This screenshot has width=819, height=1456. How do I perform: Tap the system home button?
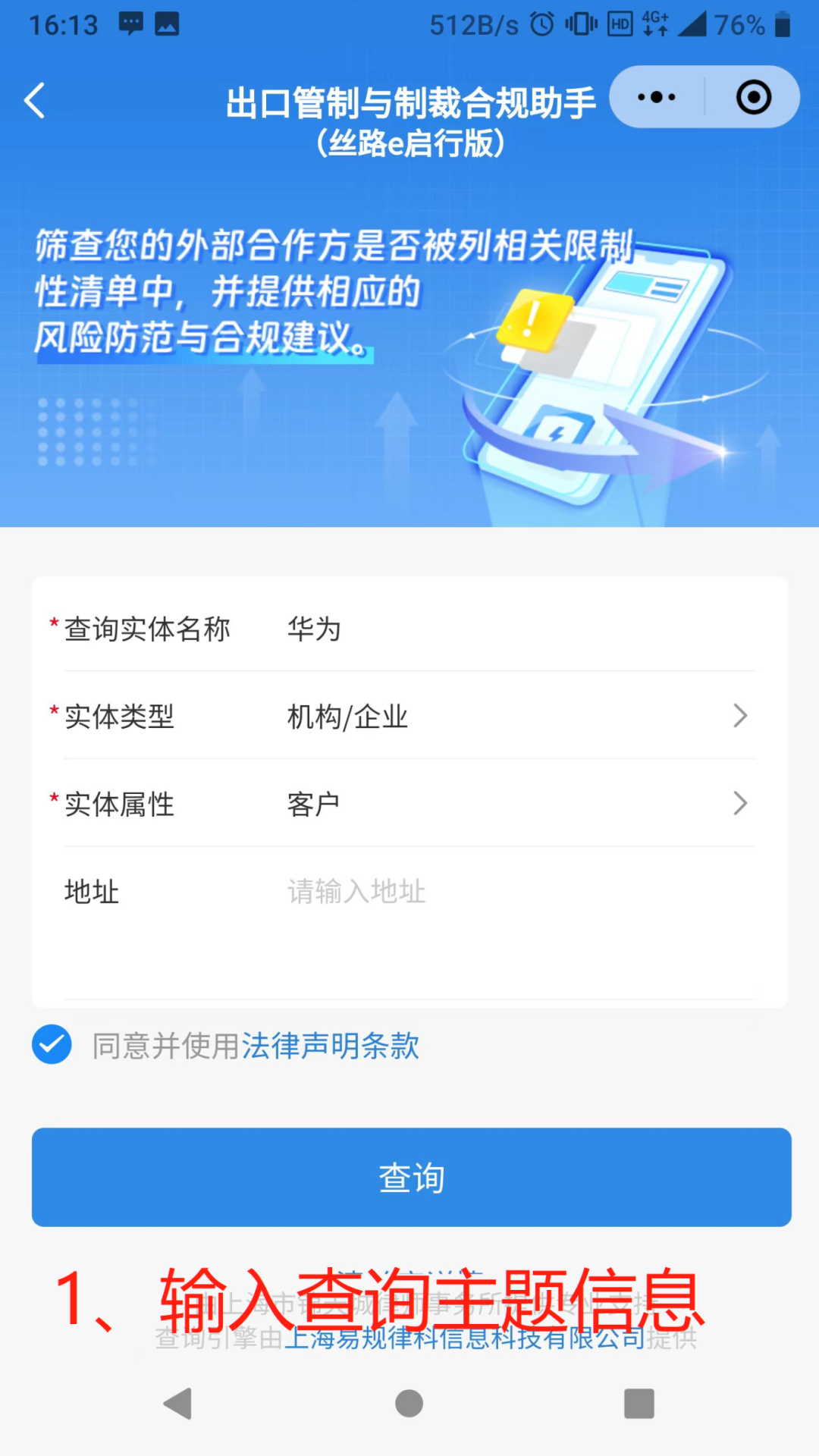[x=409, y=1404]
